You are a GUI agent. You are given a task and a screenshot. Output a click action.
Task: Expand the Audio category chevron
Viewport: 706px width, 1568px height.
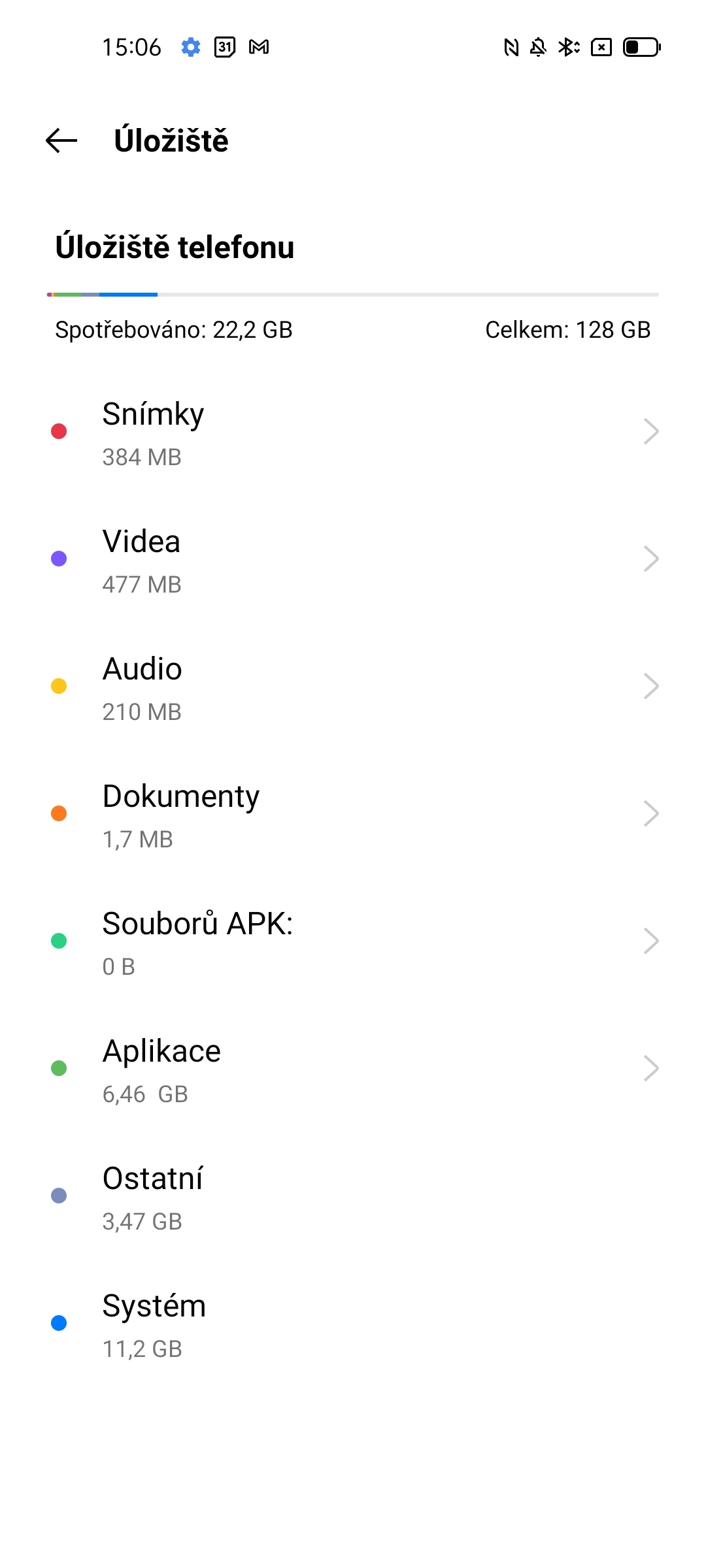pos(651,686)
